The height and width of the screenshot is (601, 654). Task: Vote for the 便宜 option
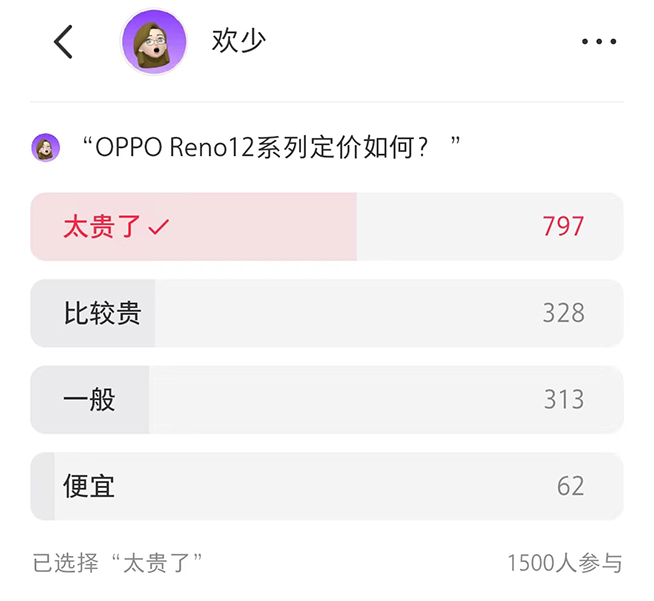[326, 486]
